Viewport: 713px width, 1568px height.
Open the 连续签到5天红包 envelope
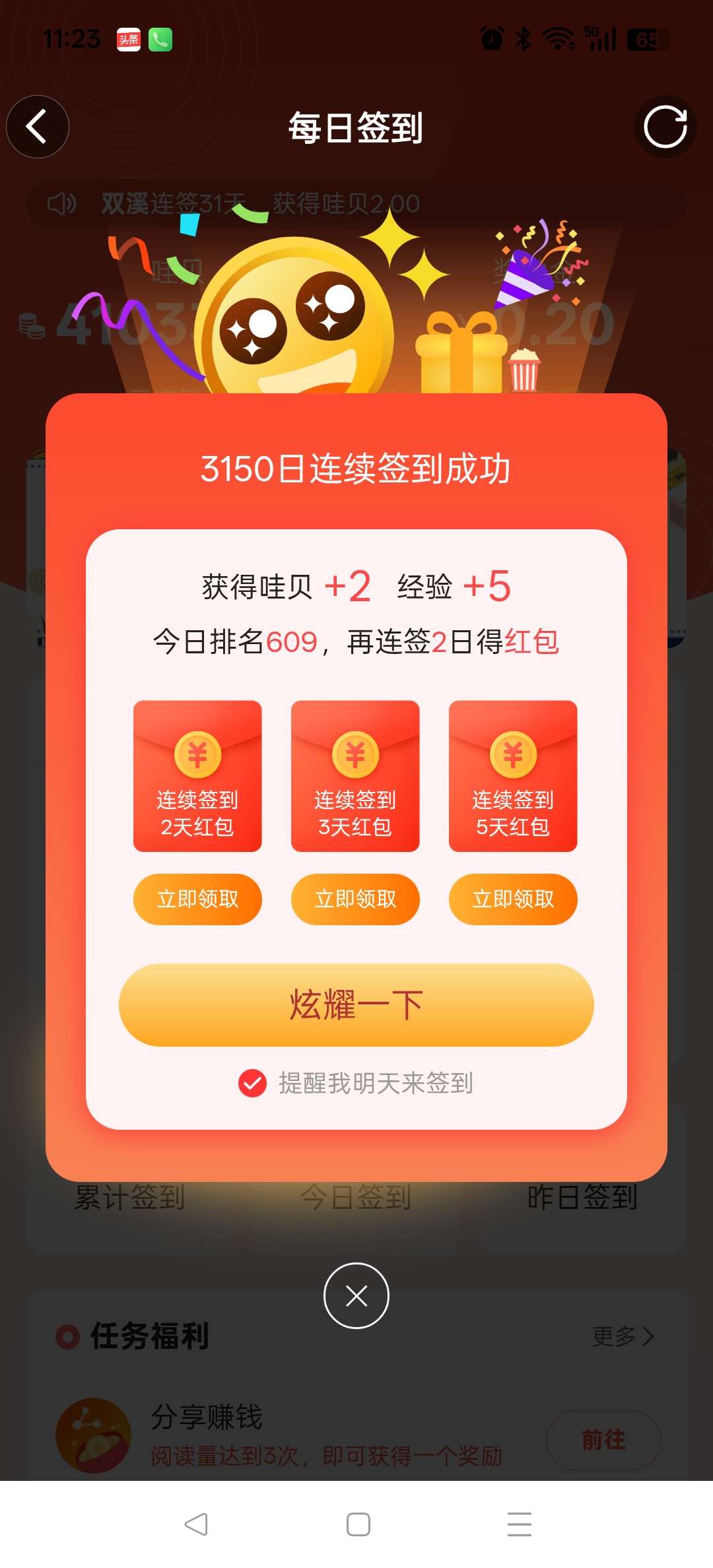click(x=513, y=775)
